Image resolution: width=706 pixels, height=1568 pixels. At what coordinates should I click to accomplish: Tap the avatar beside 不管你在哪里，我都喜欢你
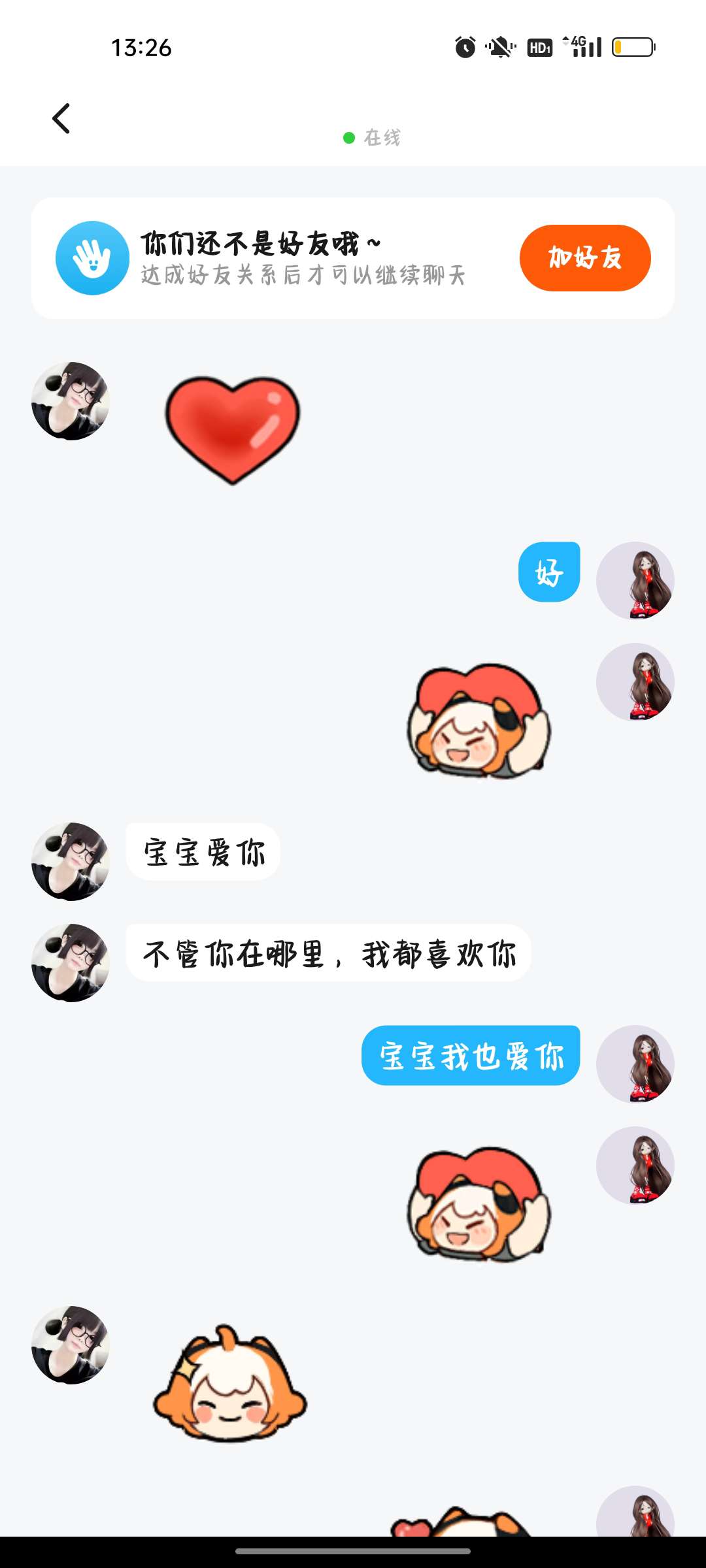[71, 962]
